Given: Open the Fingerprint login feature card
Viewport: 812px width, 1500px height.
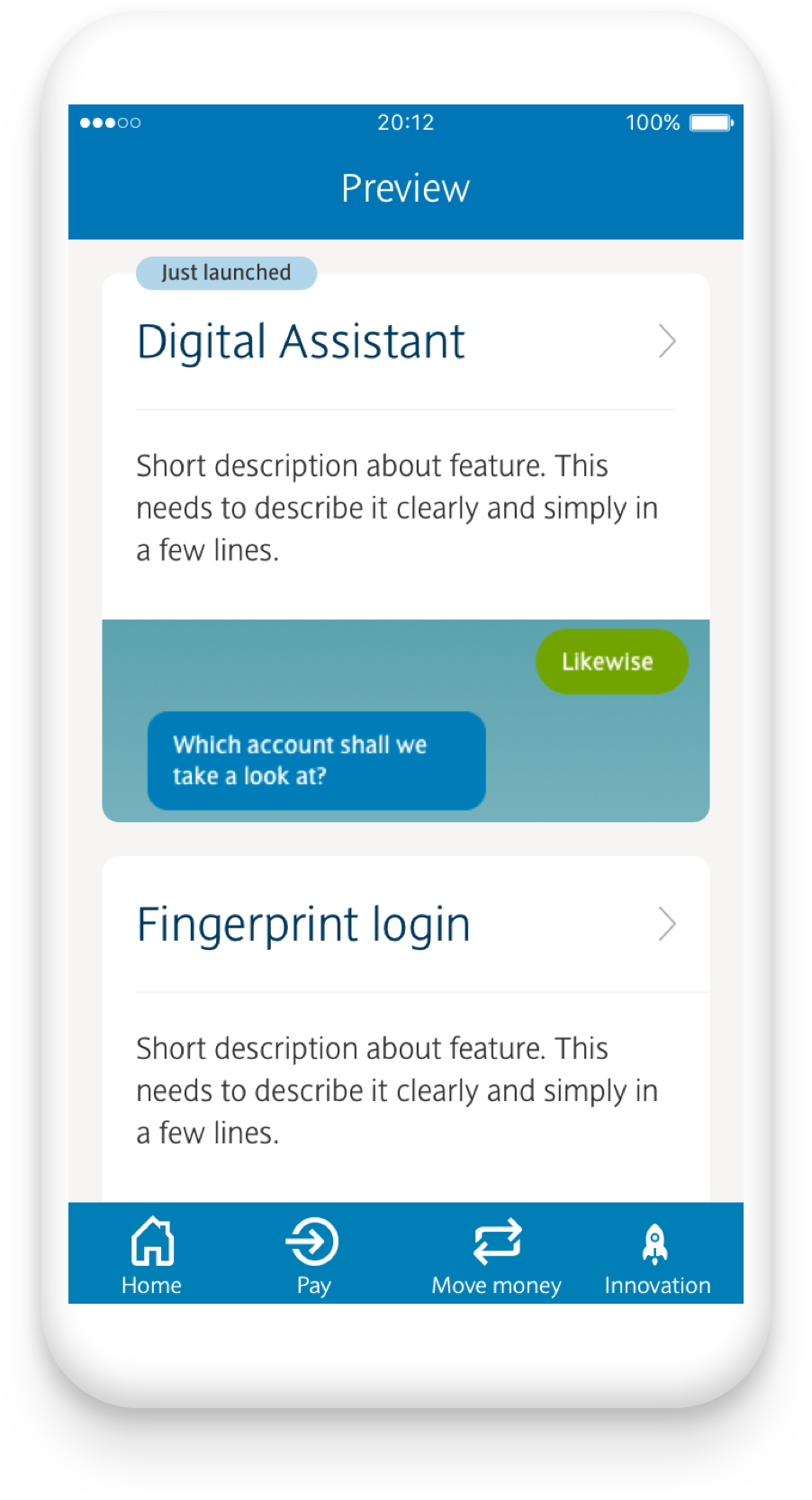Looking at the screenshot, I should tap(405, 925).
